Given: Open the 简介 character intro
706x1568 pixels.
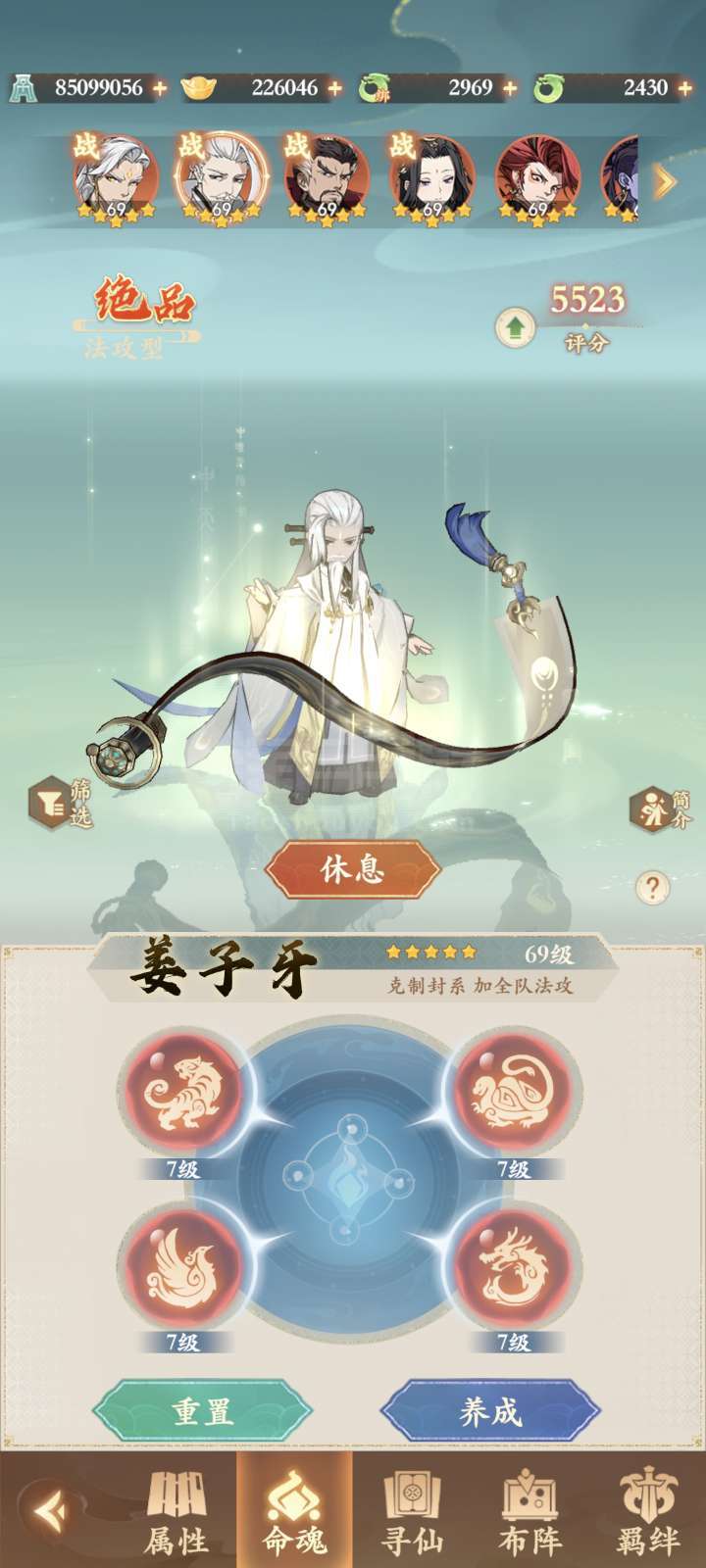Looking at the screenshot, I should pos(661,809).
